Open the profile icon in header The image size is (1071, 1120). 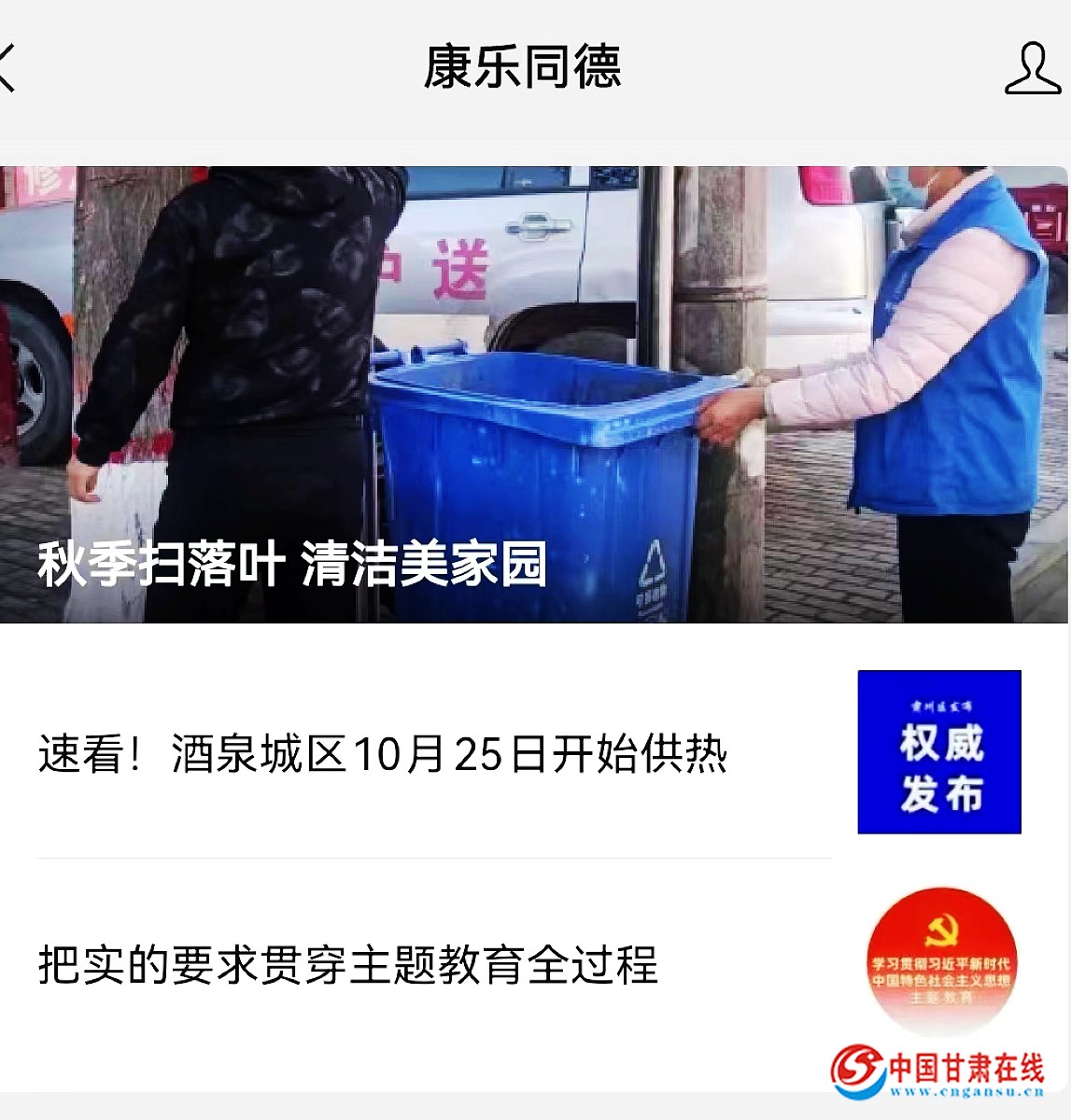(1032, 68)
